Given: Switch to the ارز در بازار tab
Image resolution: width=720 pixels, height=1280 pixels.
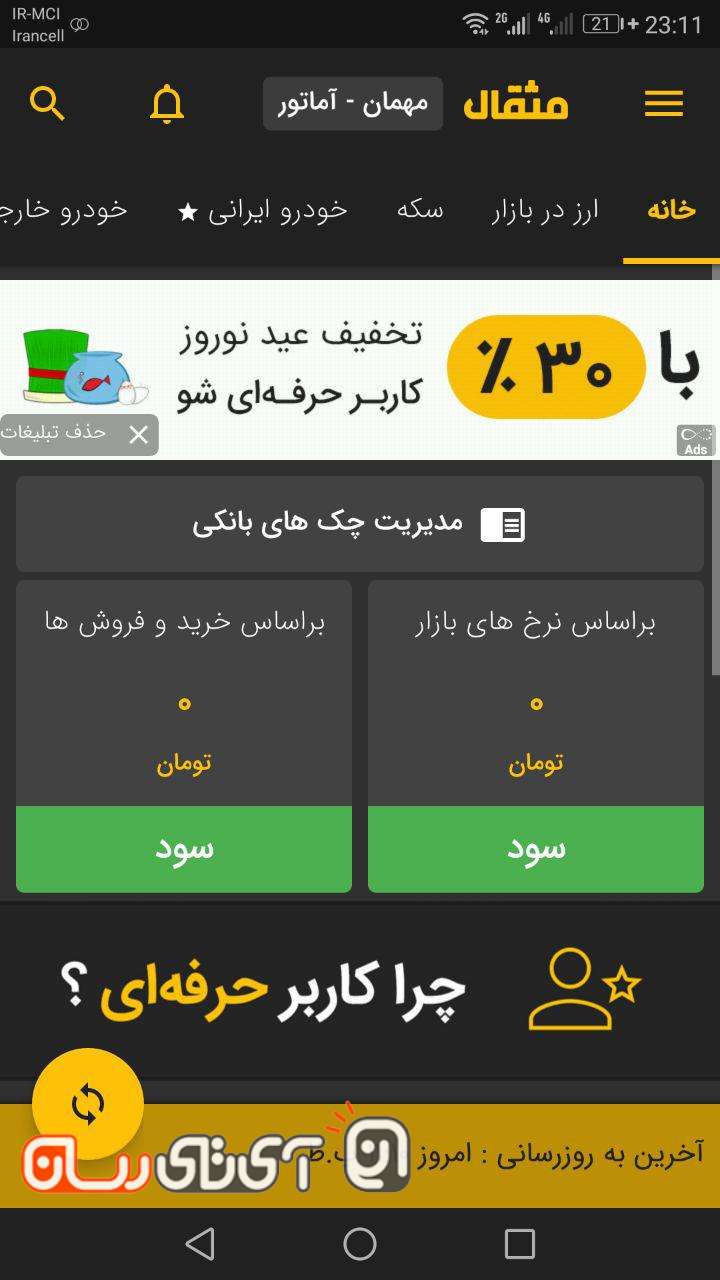Looking at the screenshot, I should 545,211.
